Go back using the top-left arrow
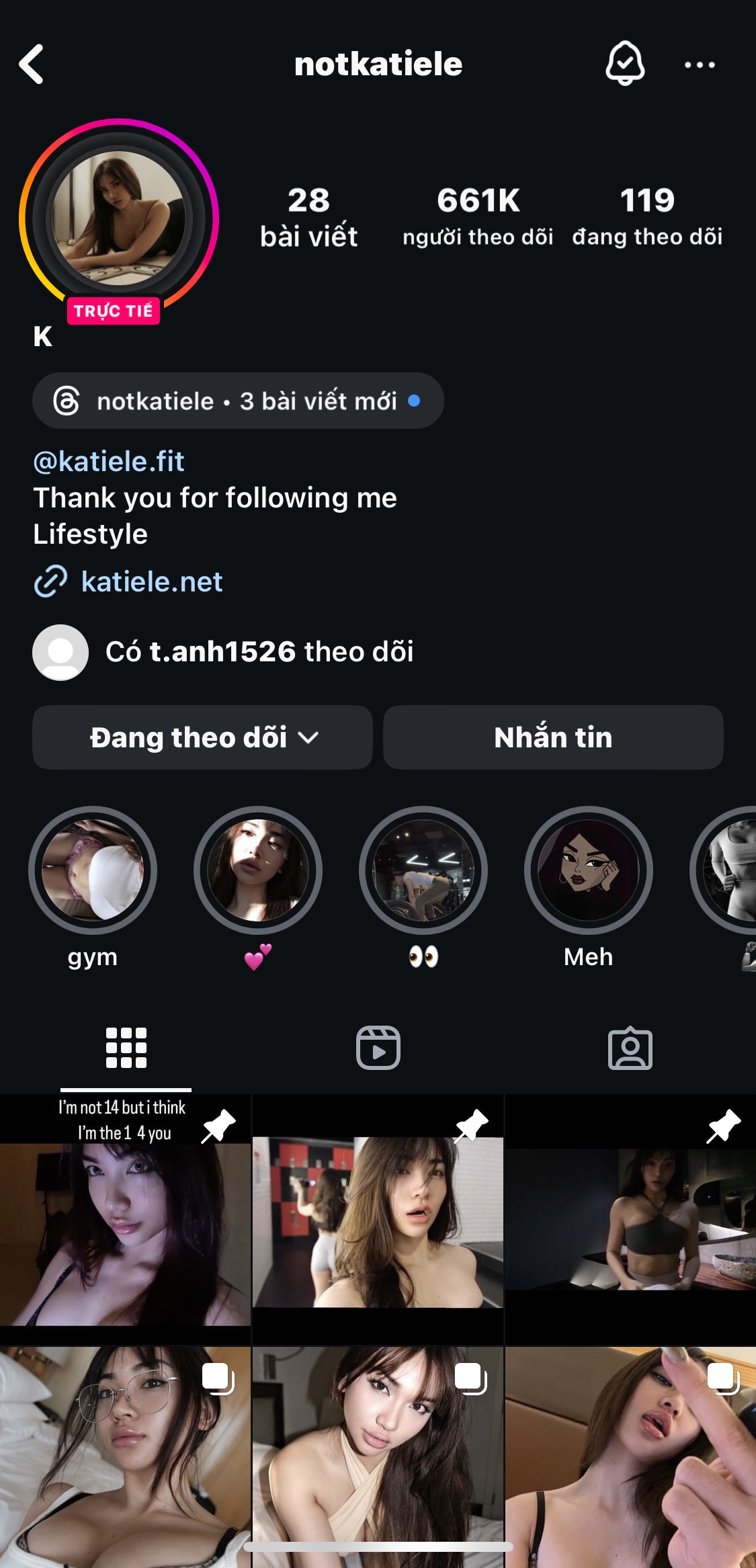756x1568 pixels. 32,65
